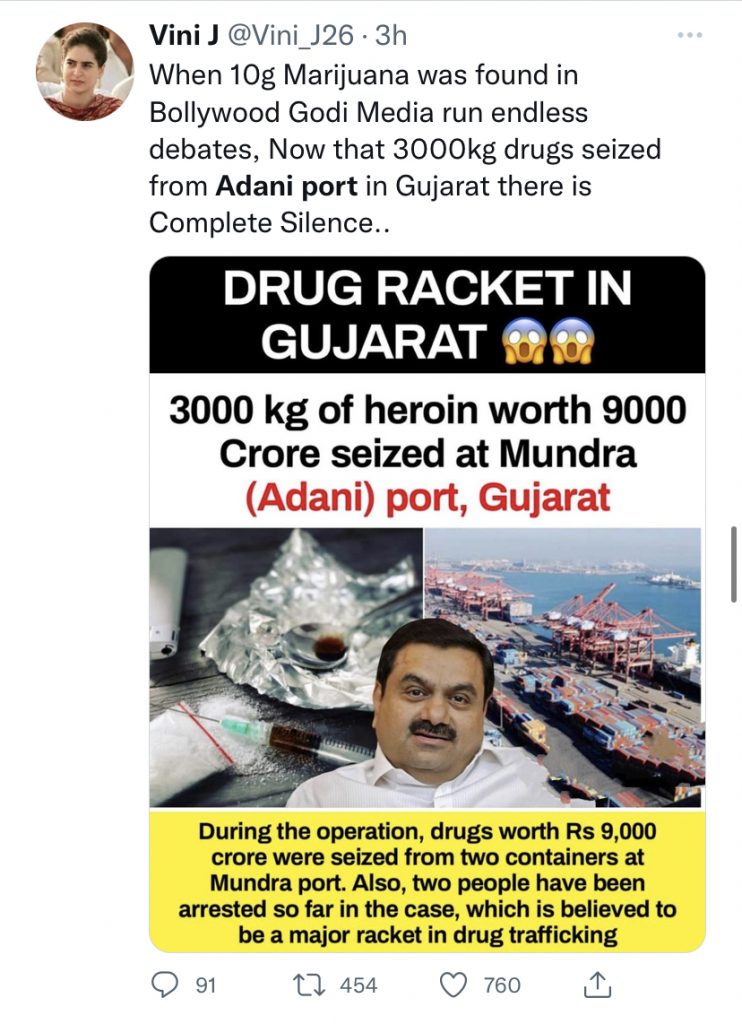Open the tweet's three-dot overflow menu
The image size is (742, 1024).
point(690,36)
